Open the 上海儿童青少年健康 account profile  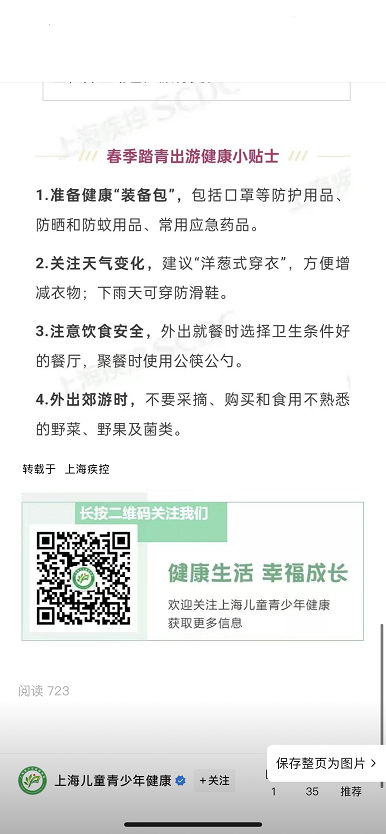tap(113, 781)
